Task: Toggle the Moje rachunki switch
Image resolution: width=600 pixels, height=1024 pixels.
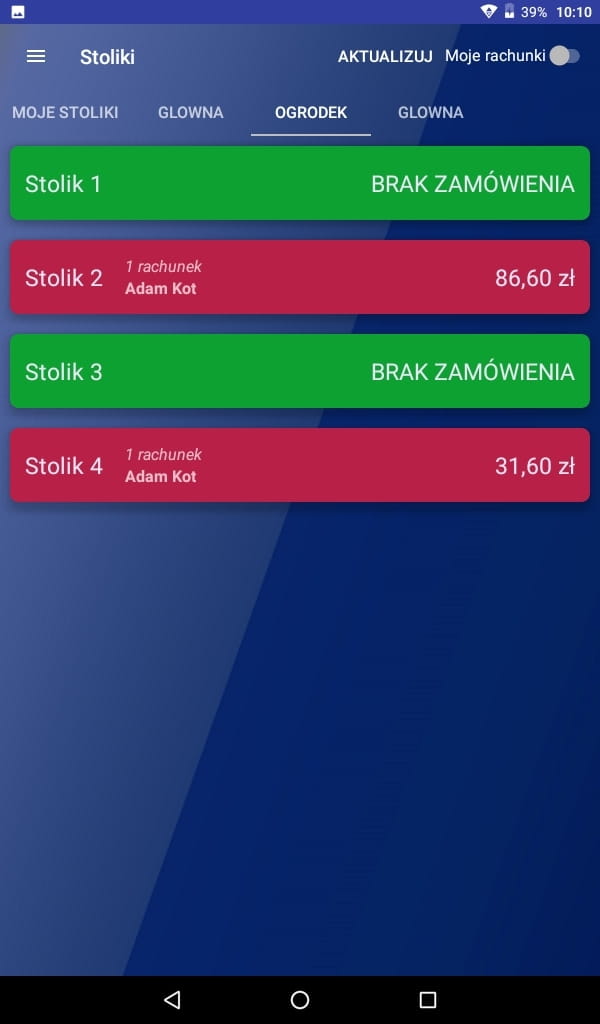Action: [563, 56]
